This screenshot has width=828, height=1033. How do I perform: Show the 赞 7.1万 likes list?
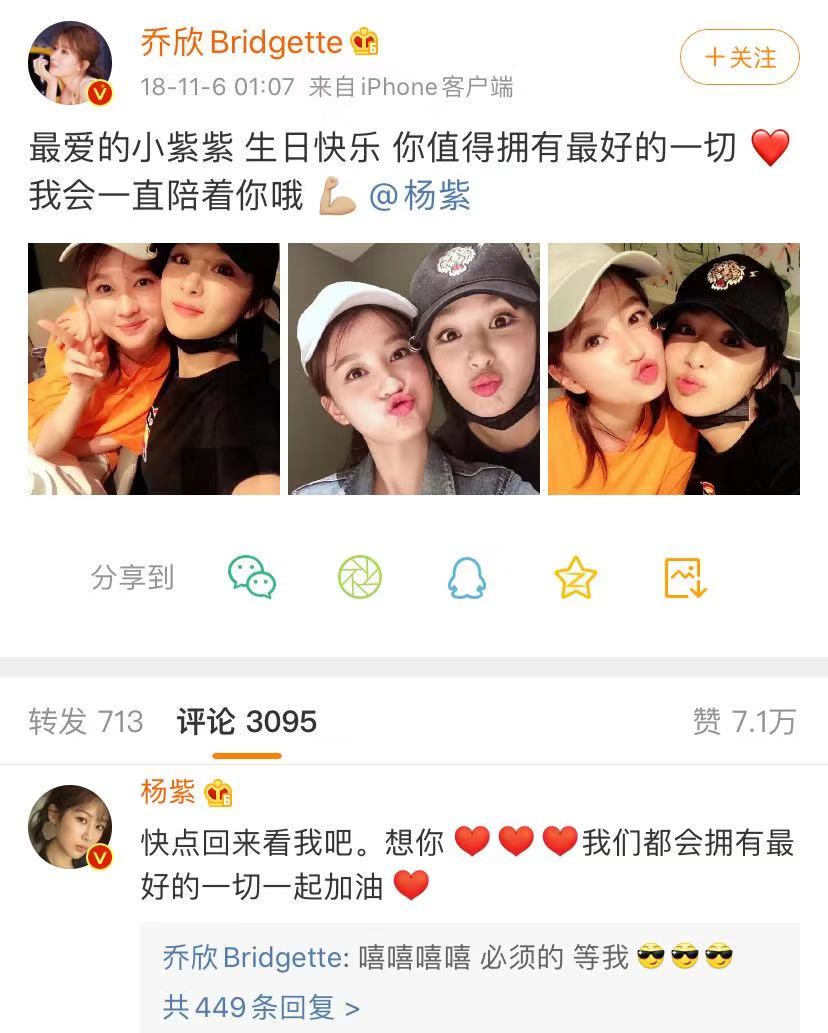pos(744,721)
